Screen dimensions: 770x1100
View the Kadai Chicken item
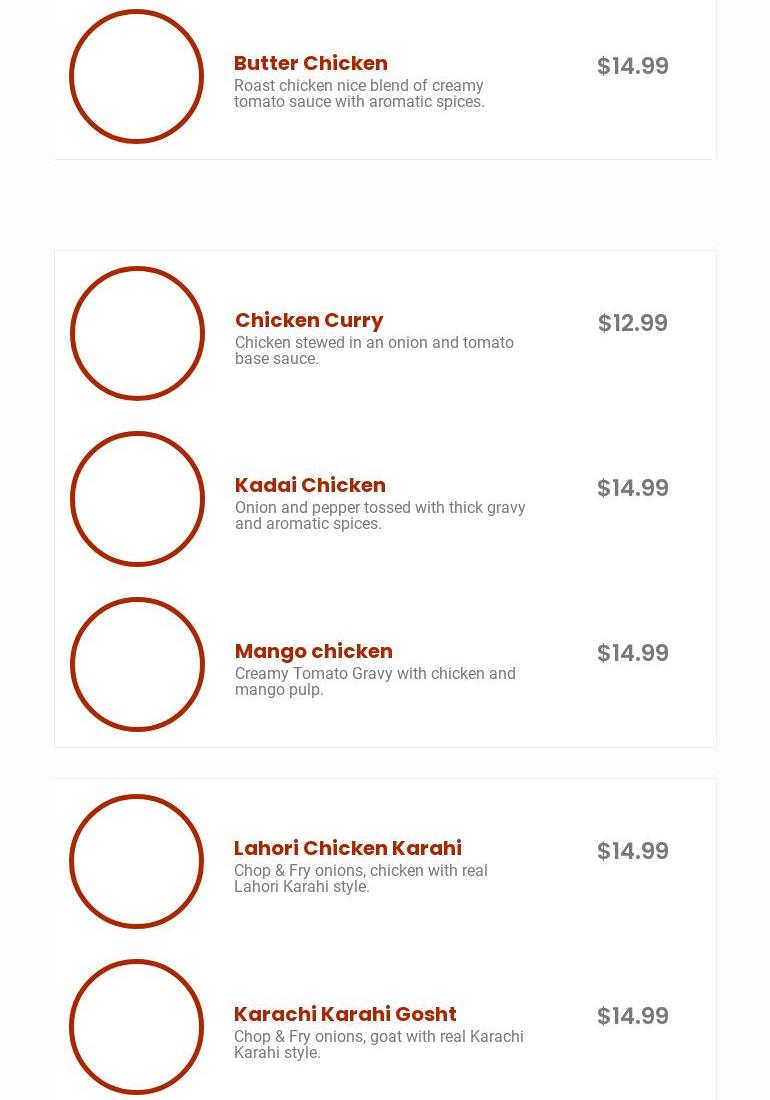[310, 485]
